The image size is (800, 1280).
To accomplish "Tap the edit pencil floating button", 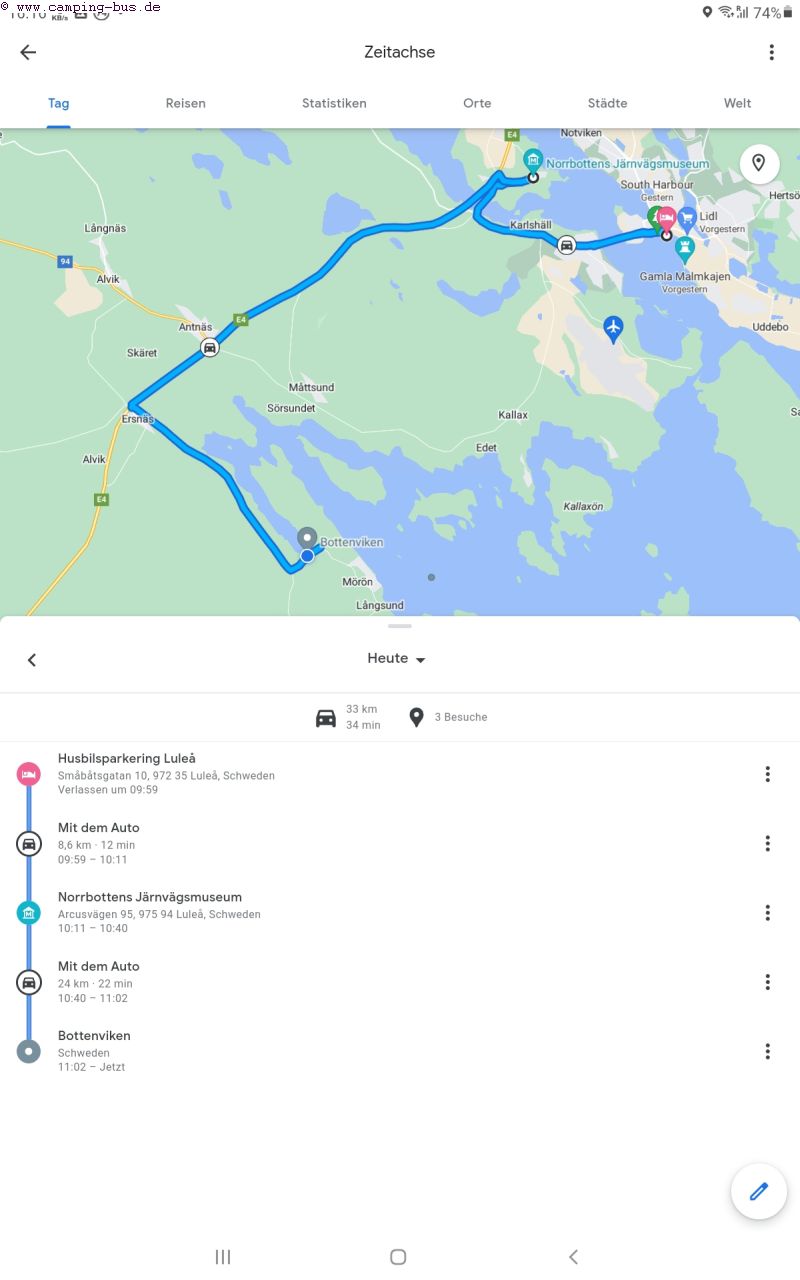I will tap(758, 1191).
